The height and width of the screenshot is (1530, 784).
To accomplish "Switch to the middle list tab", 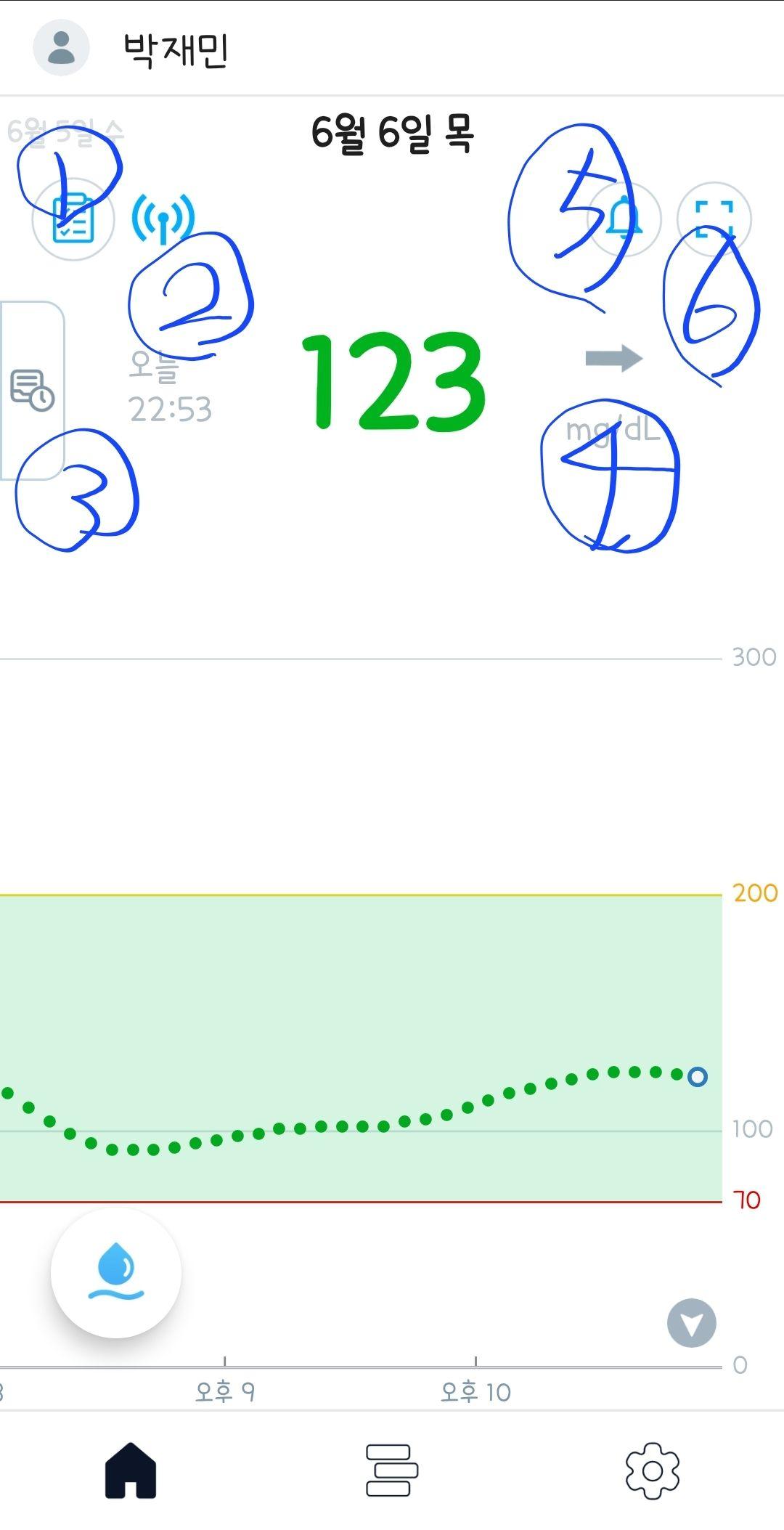I will tap(392, 1470).
